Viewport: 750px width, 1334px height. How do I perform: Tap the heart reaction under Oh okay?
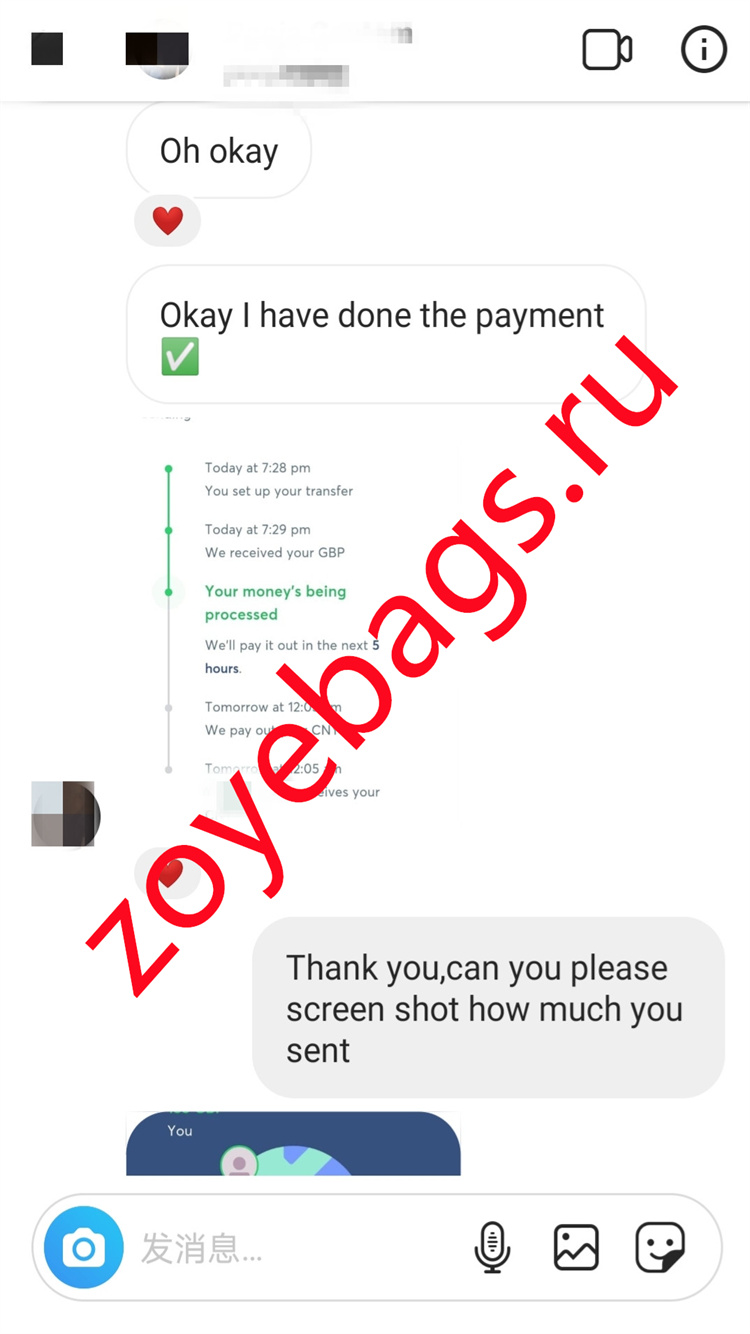[167, 221]
